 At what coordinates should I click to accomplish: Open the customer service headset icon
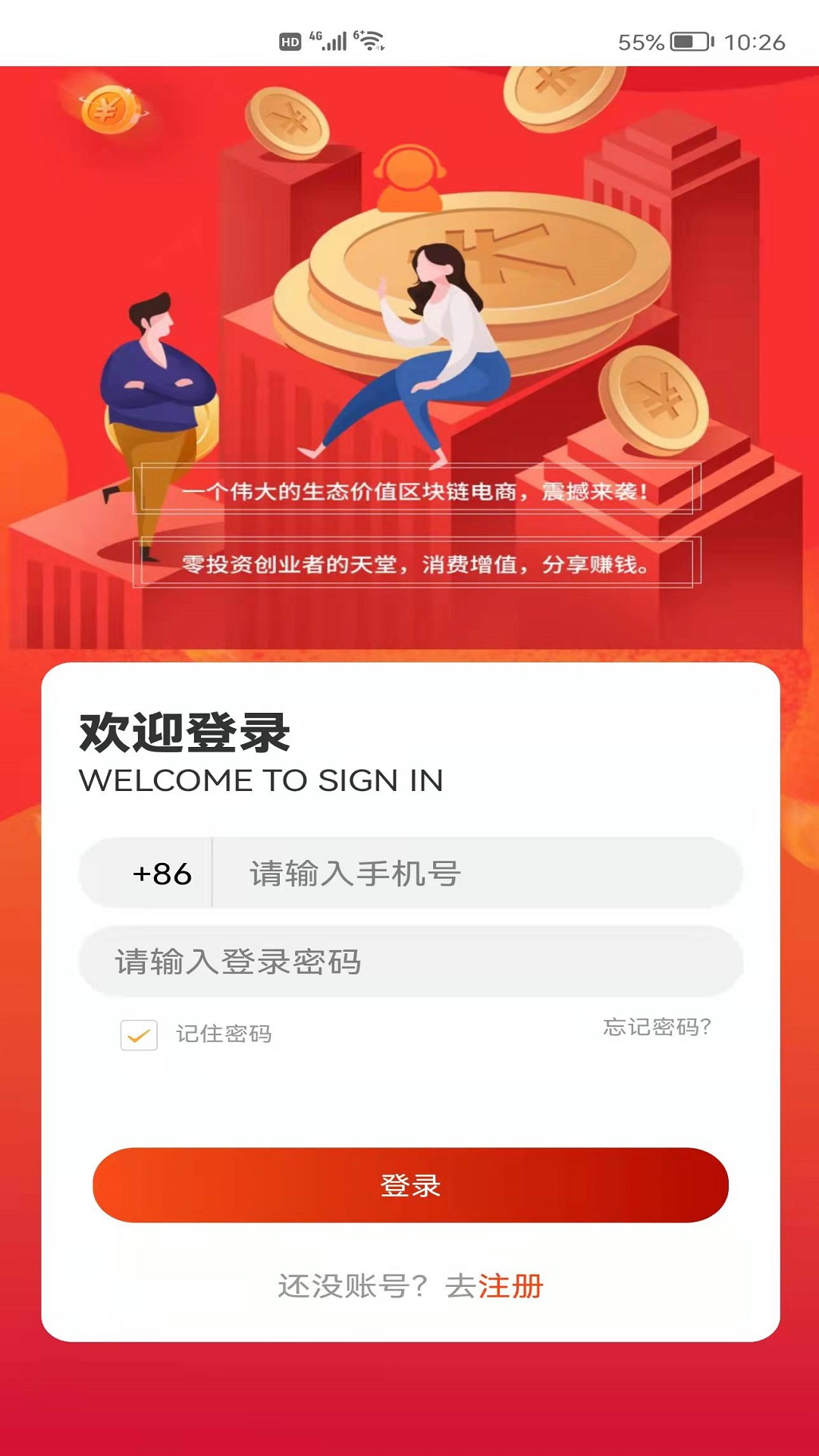[409, 179]
